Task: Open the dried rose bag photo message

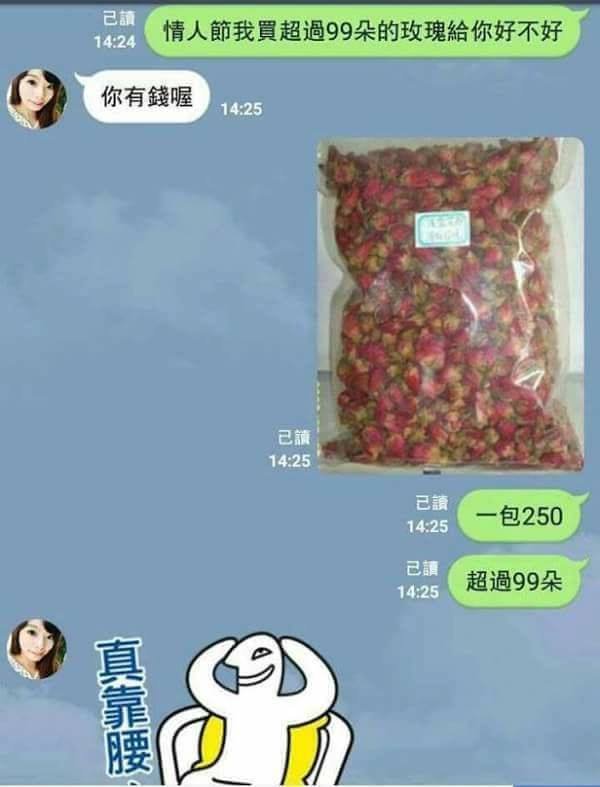Action: [x=450, y=305]
